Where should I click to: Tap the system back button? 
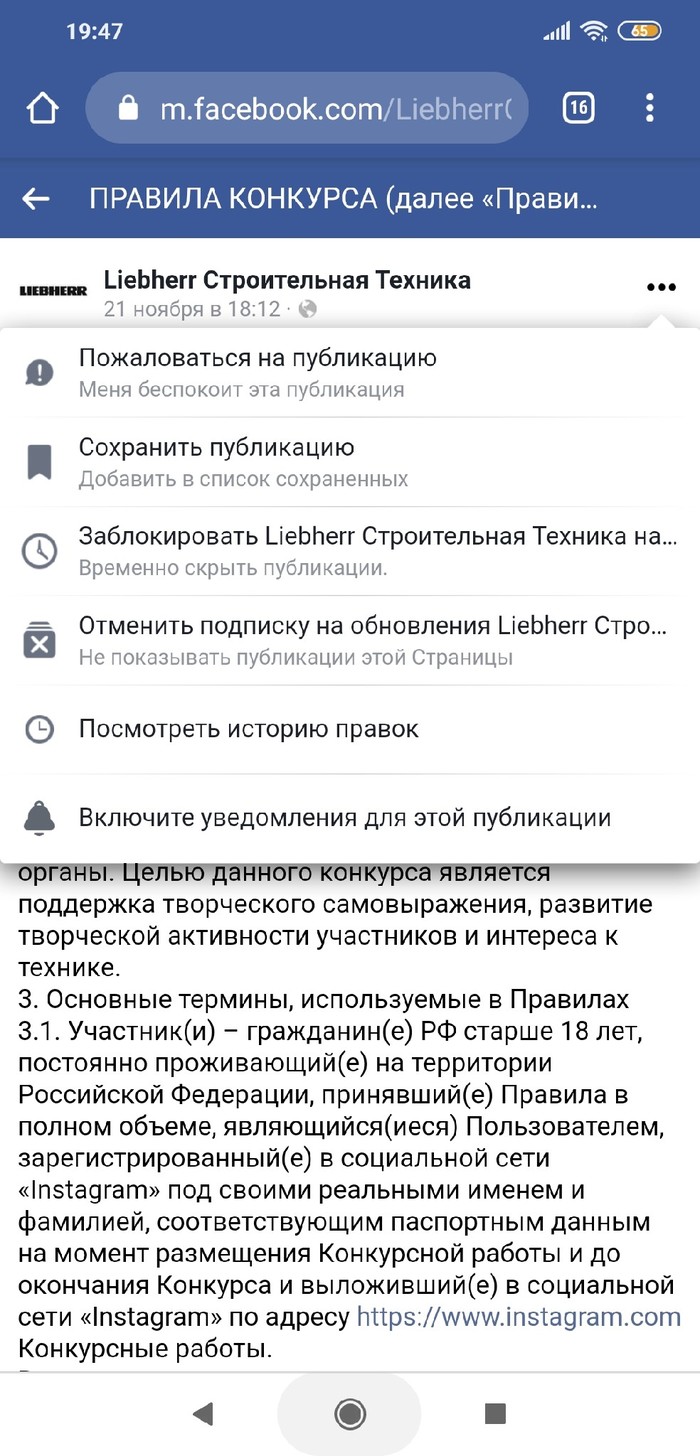[203, 1413]
